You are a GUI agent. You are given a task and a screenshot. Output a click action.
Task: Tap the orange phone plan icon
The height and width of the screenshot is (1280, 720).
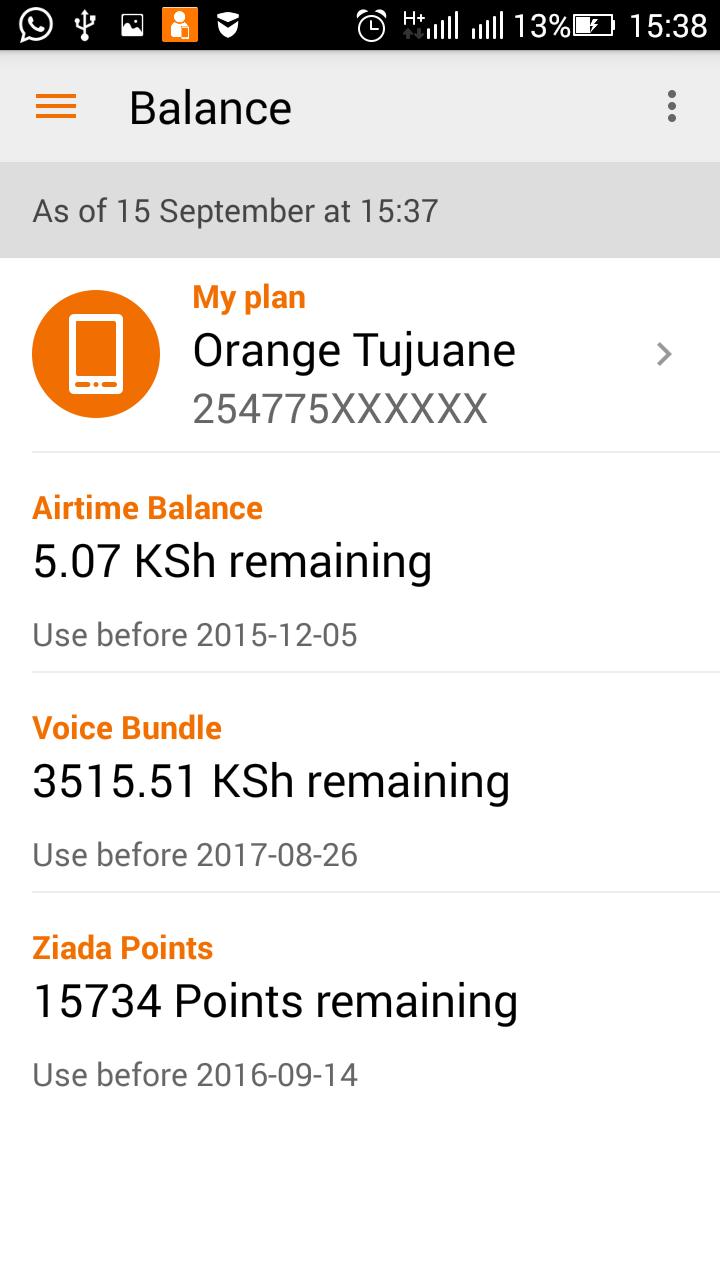pyautogui.click(x=95, y=353)
